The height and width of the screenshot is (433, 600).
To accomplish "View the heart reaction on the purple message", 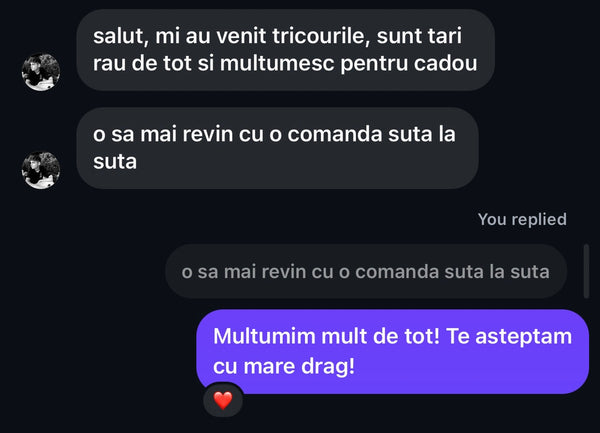I will coord(223,401).
